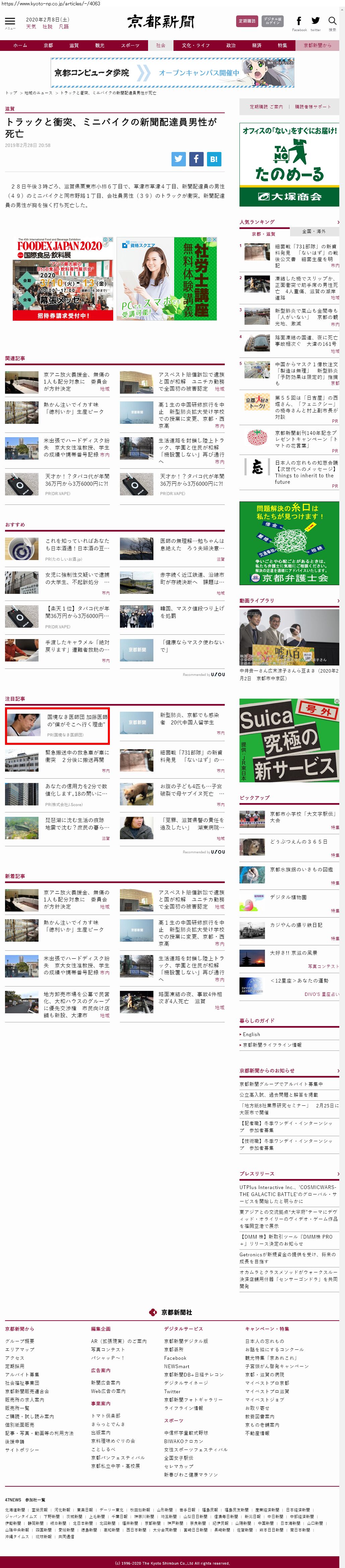Image resolution: width=345 pixels, height=1568 pixels.
Task: Switch to the 政治 tab
Action: 231,45
